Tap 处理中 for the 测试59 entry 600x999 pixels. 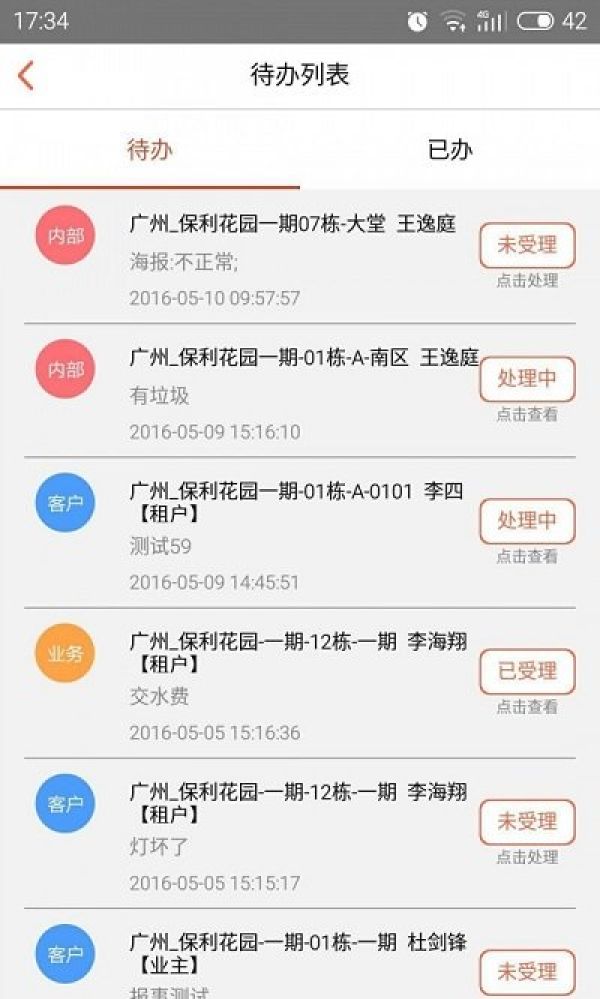527,521
